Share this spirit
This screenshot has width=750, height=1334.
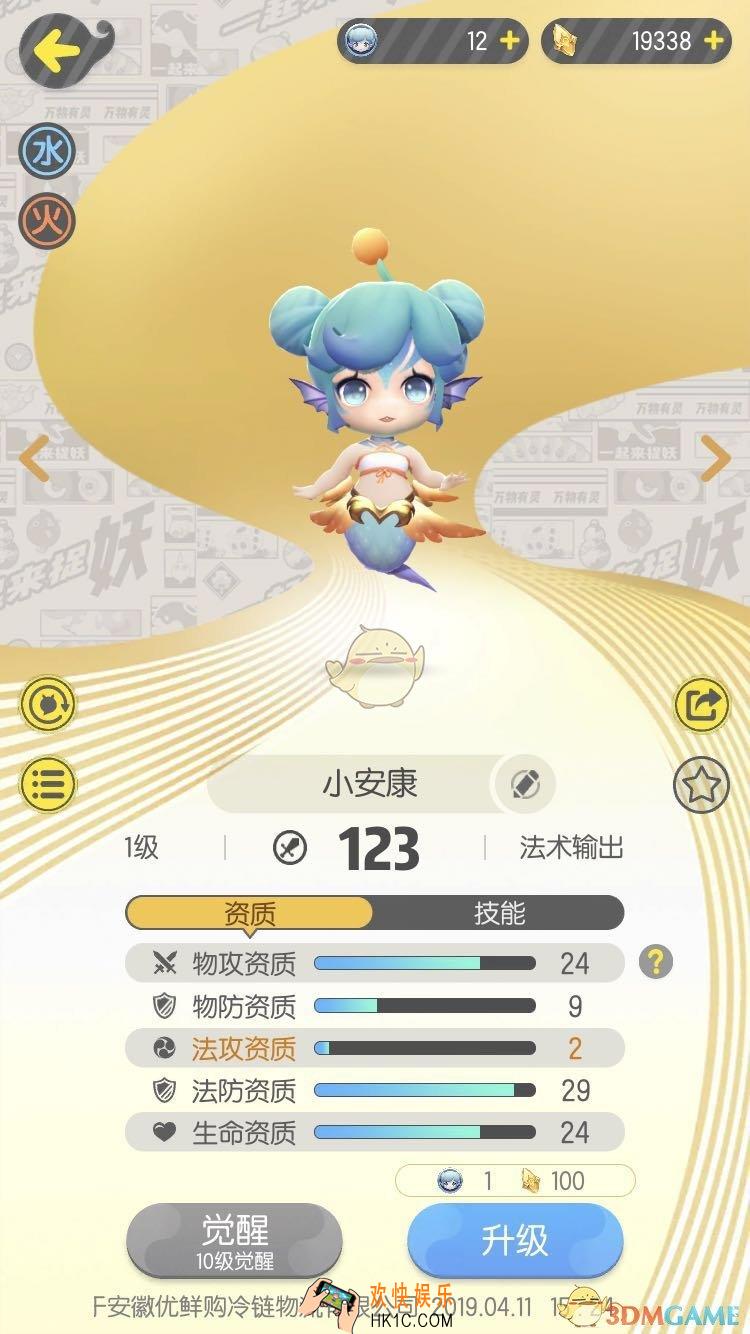[x=702, y=706]
